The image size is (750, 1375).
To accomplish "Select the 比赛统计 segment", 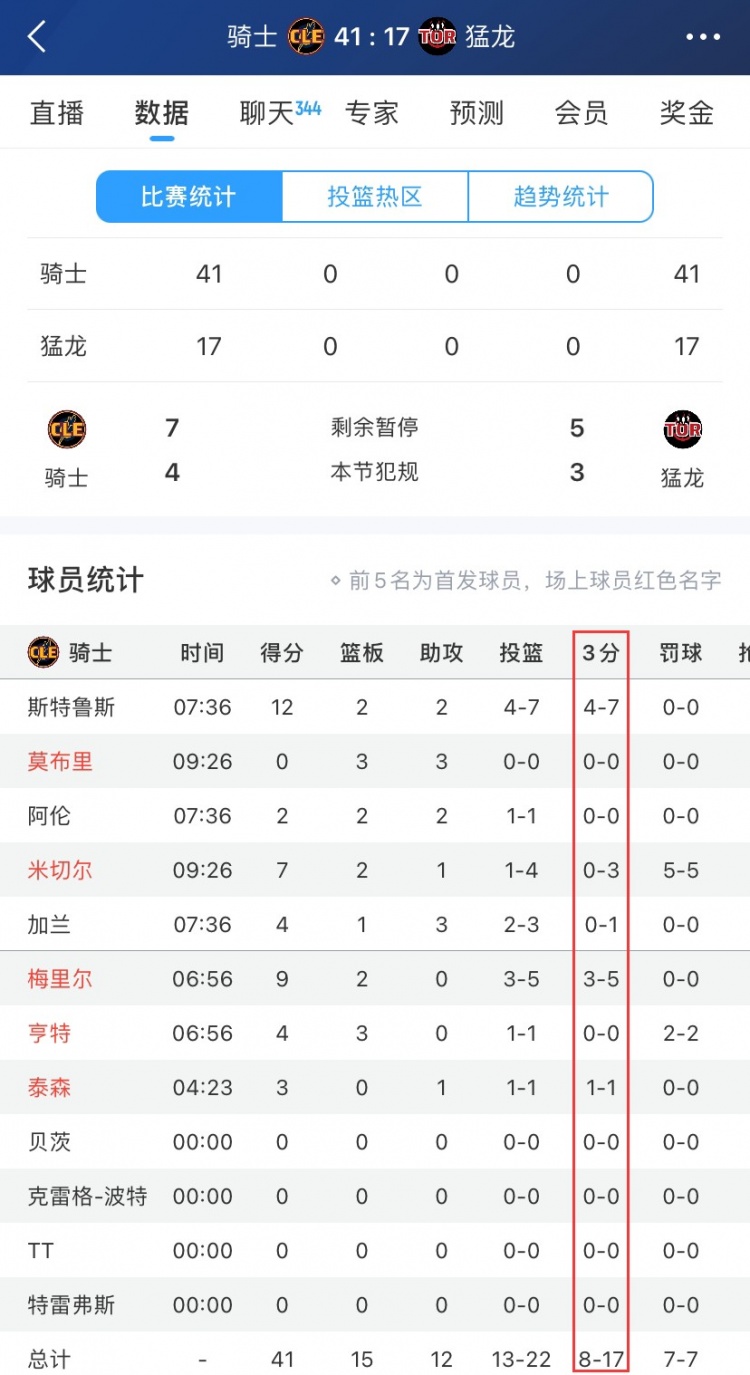I will pyautogui.click(x=189, y=196).
